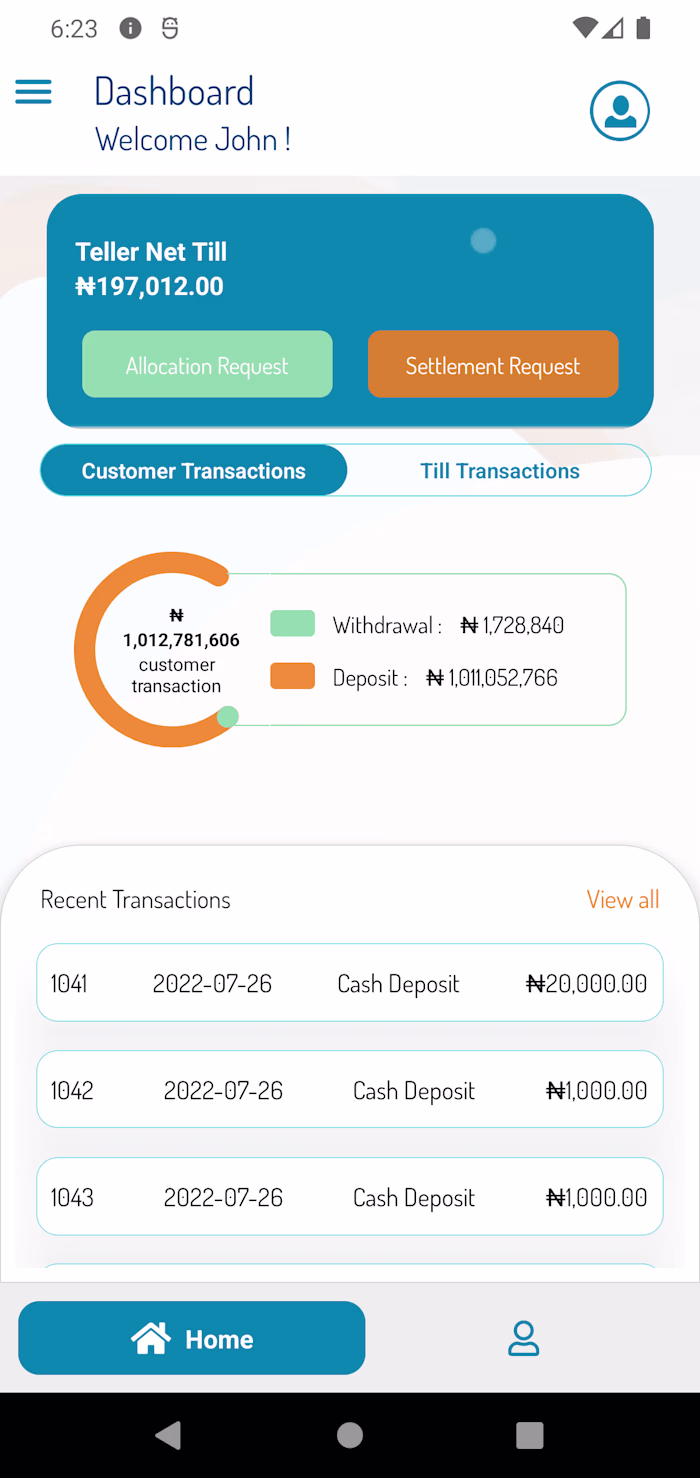Open transaction 1041 for ₦20,000.00
The image size is (700, 1478).
tap(350, 983)
